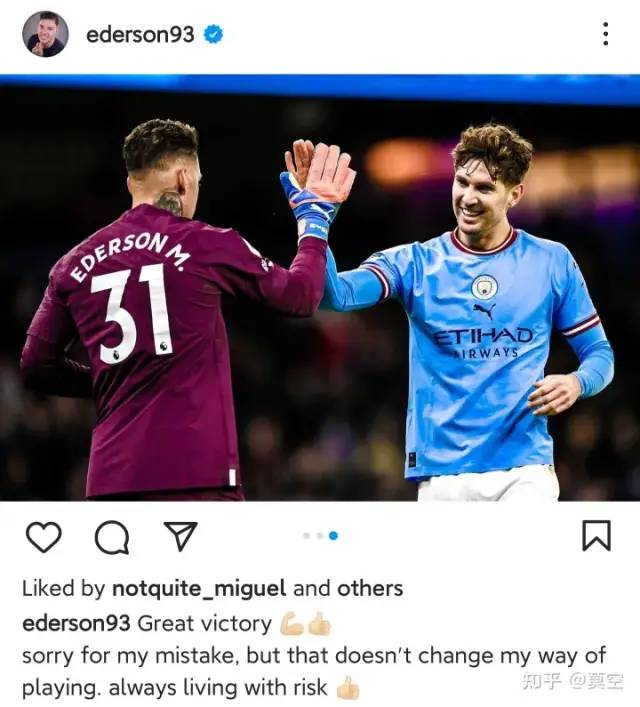Share the post via paper plane icon
640x707 pixels.
[x=178, y=537]
